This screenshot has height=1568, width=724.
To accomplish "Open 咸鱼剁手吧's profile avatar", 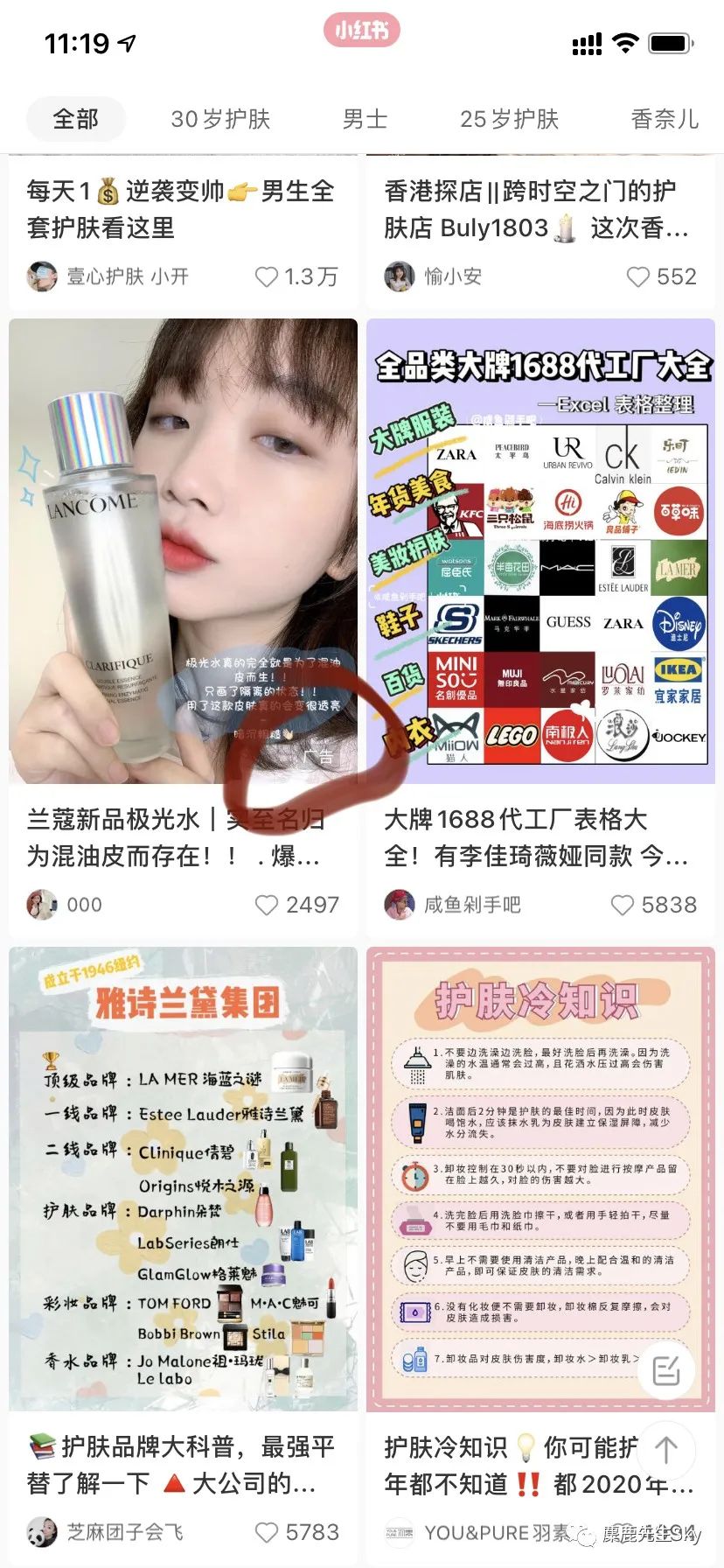I will pyautogui.click(x=400, y=905).
